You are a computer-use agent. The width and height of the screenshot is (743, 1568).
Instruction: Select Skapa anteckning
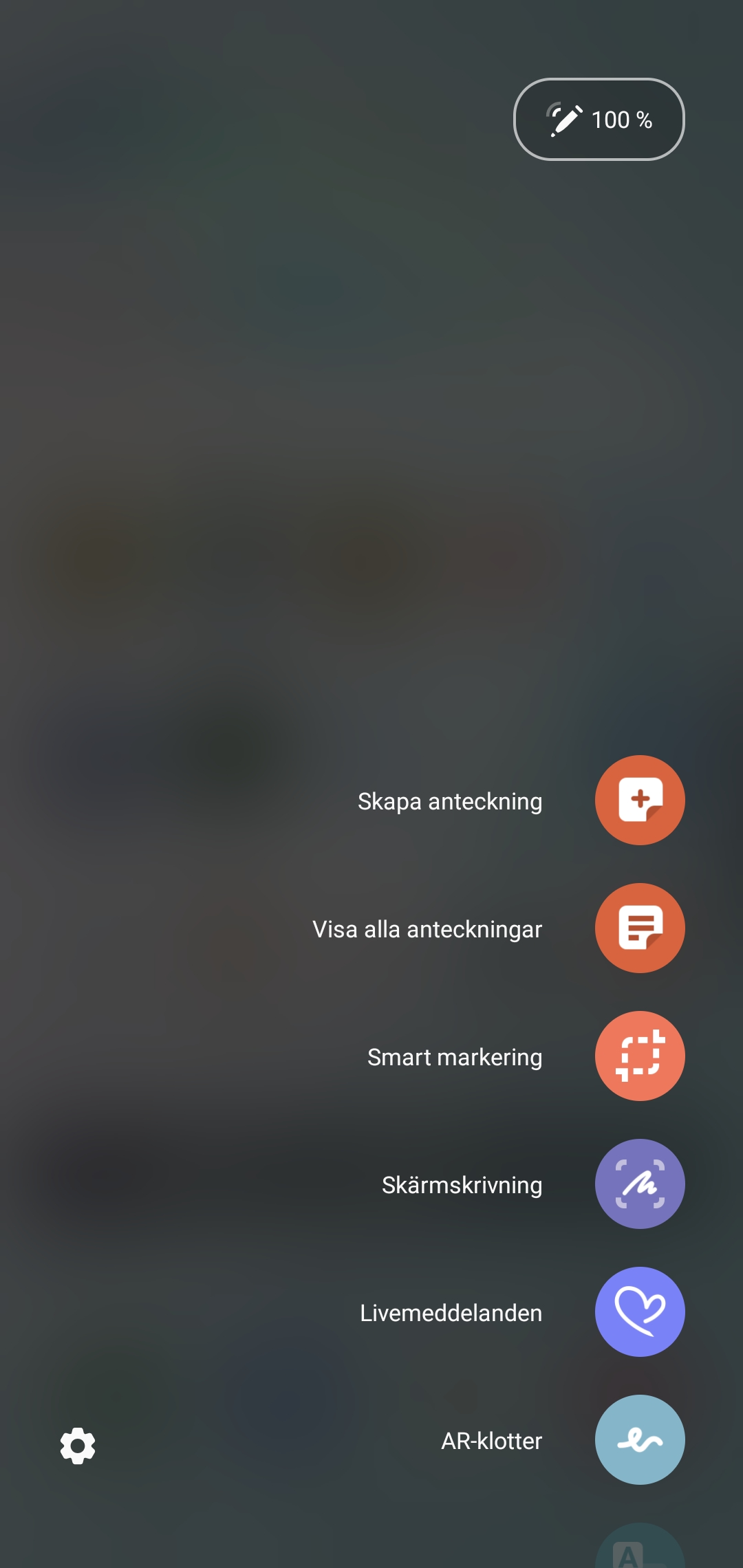click(x=639, y=801)
